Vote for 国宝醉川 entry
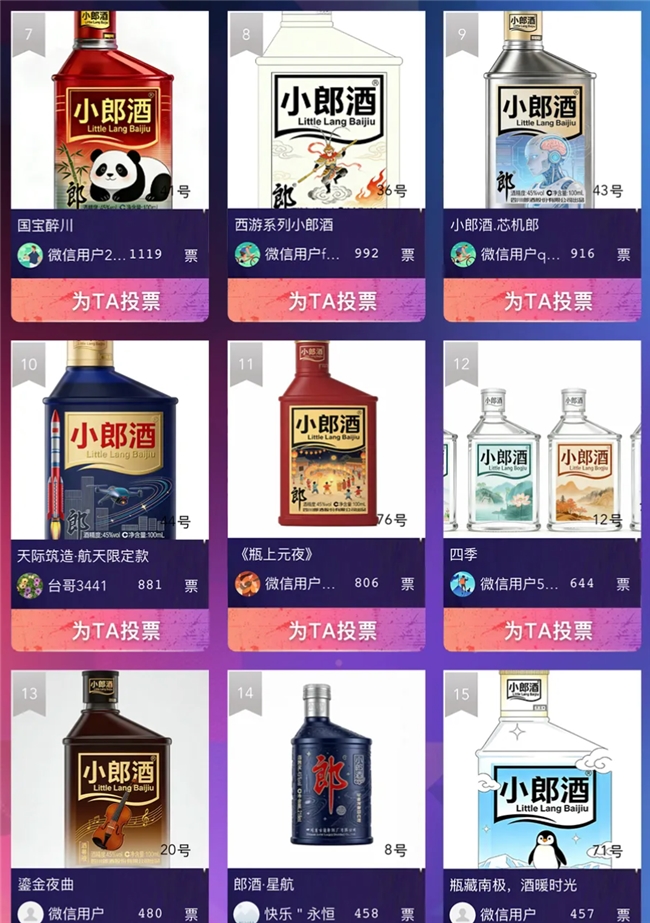Viewport: 650px width, 923px height. 110,300
